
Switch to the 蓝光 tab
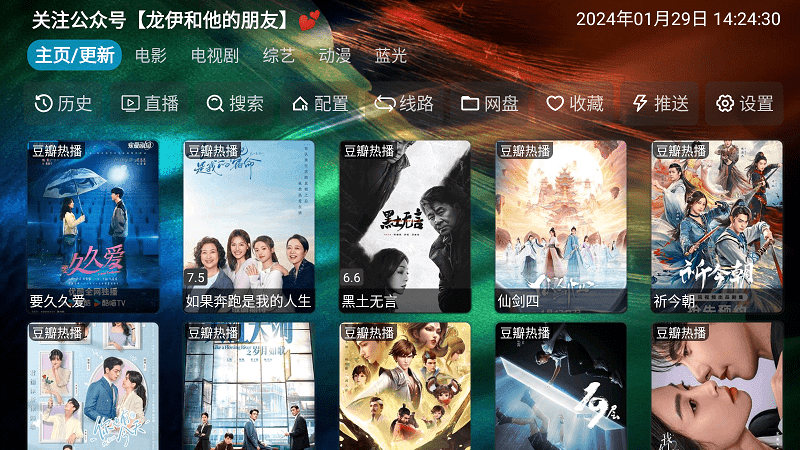click(x=391, y=56)
